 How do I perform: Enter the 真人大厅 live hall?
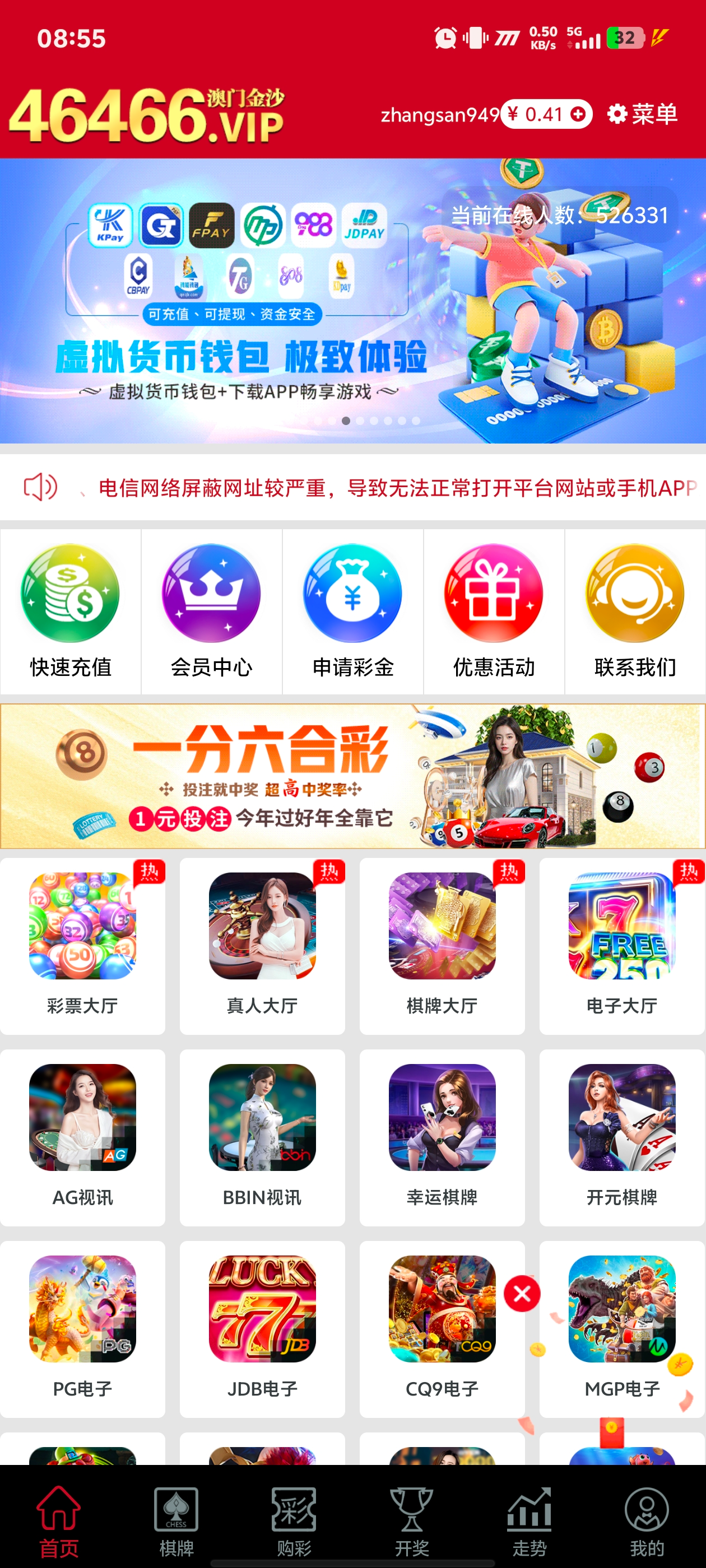pyautogui.click(x=263, y=945)
